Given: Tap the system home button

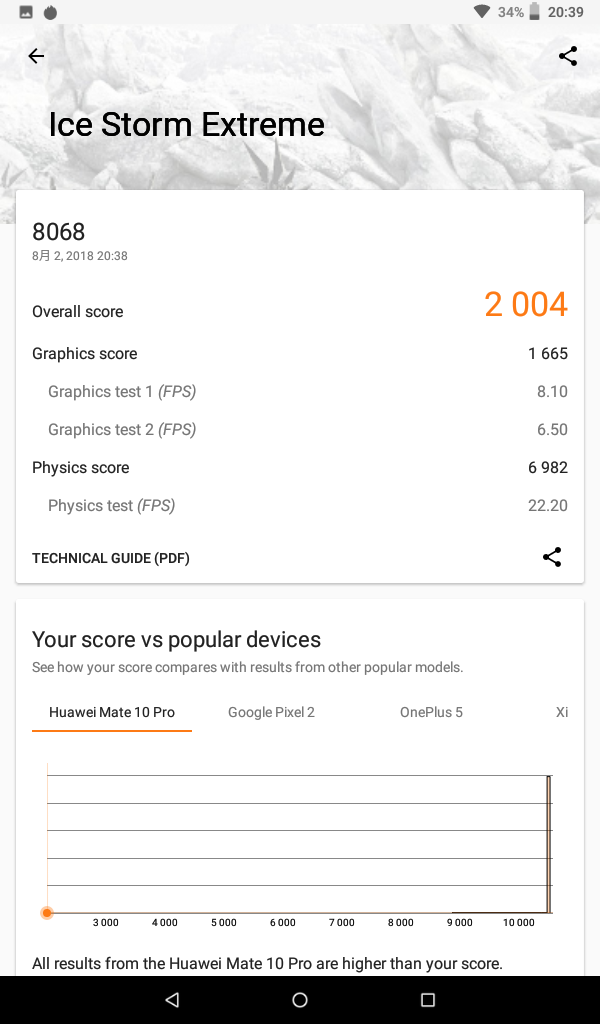Looking at the screenshot, I should pyautogui.click(x=300, y=1000).
